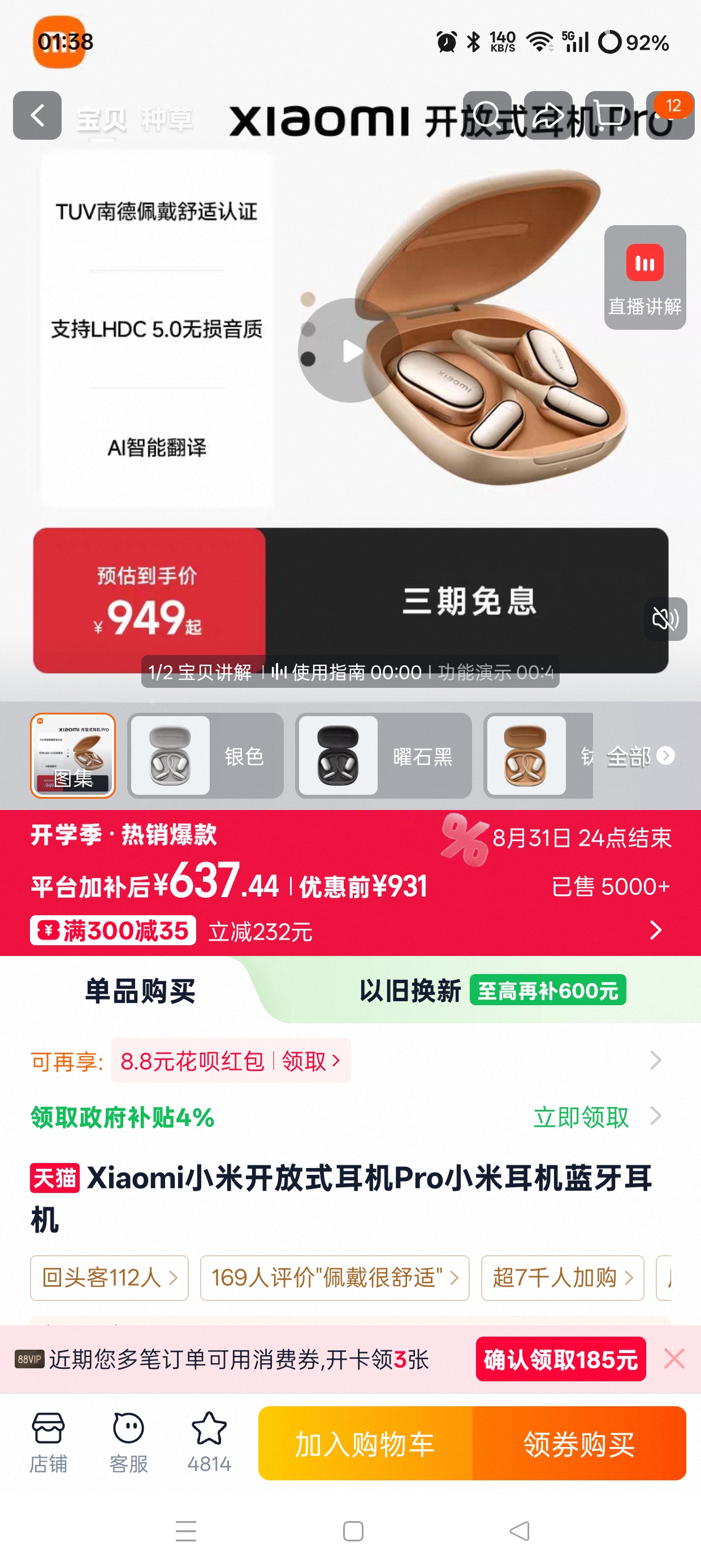The width and height of the screenshot is (701, 1568).
Task: Dismiss the 88VIP coupon banner
Action: (x=674, y=1359)
